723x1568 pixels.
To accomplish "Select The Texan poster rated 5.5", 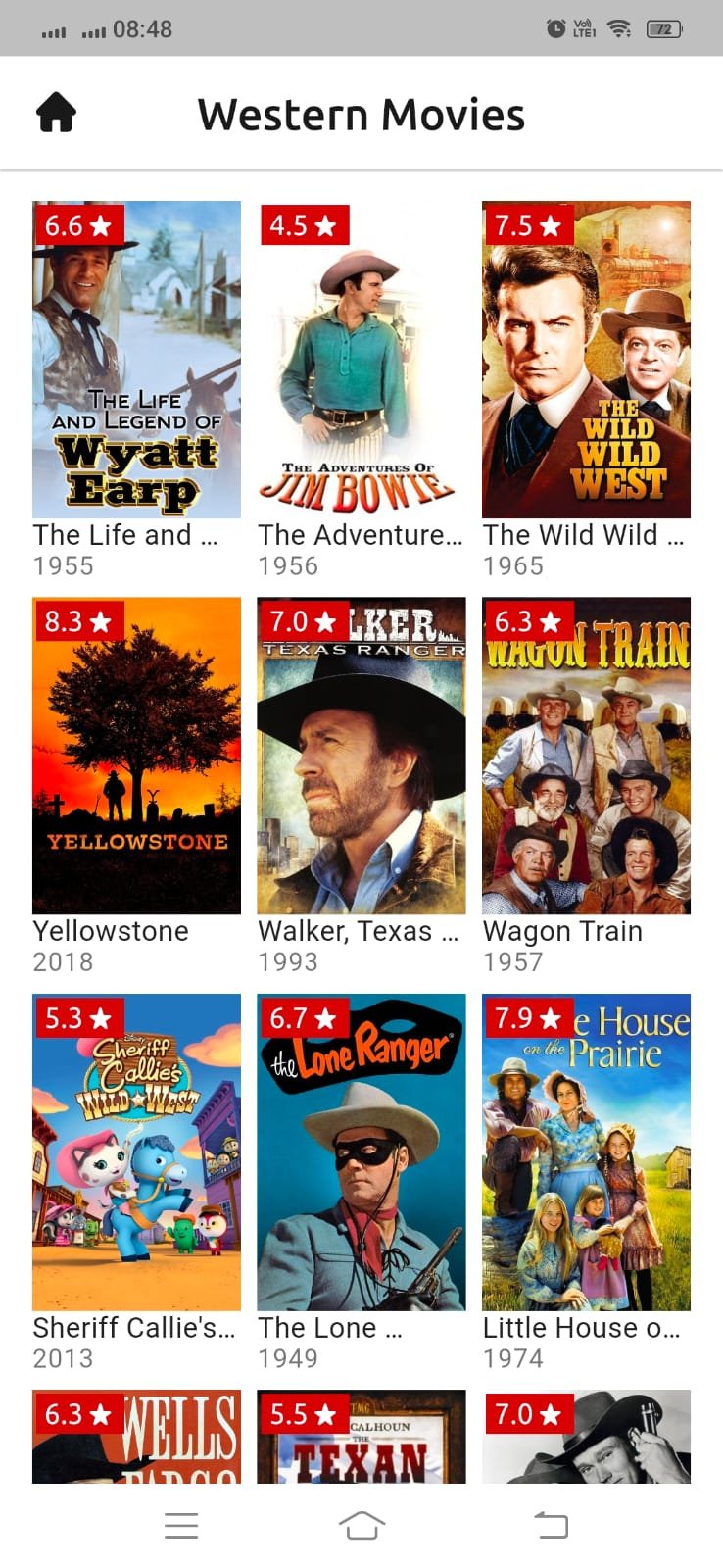I will coord(361,1437).
